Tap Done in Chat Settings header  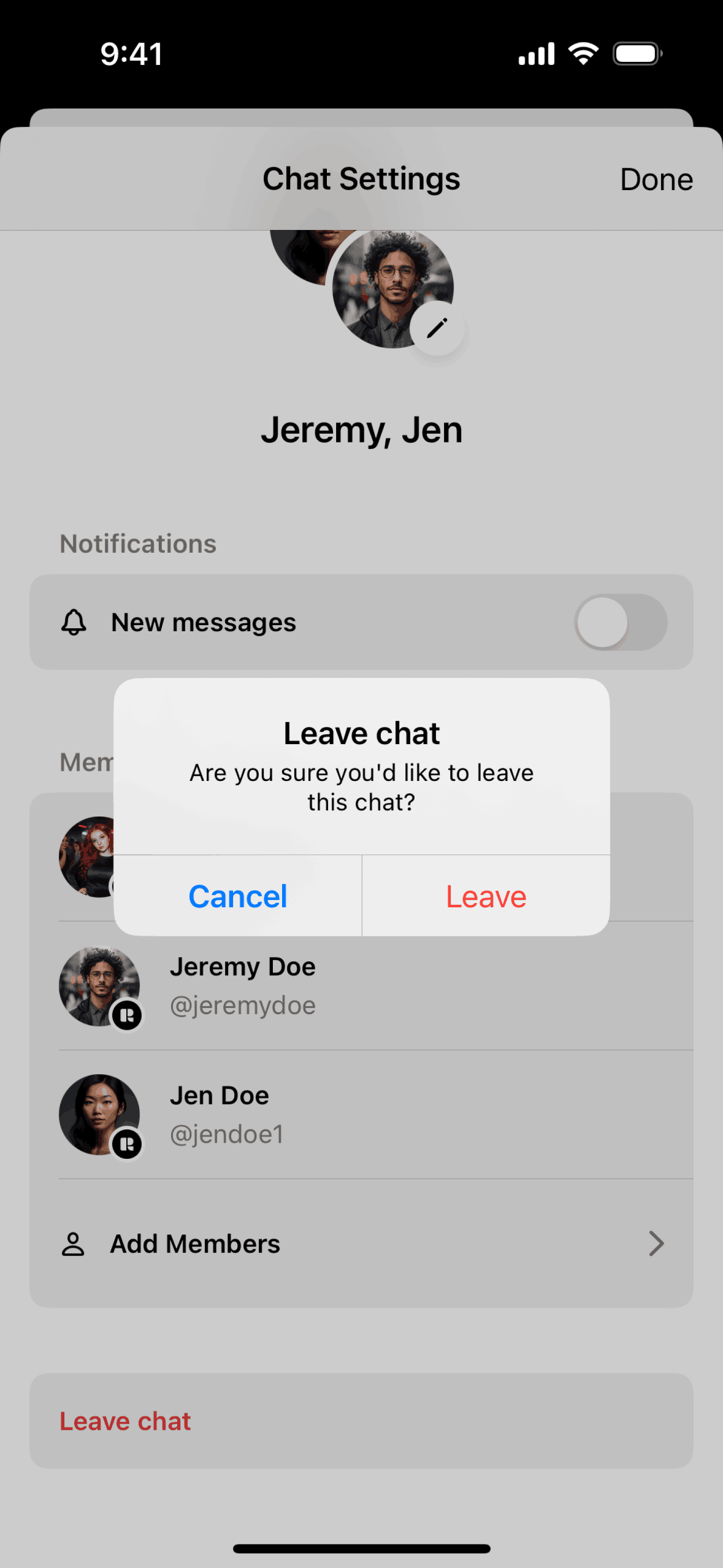coord(656,180)
